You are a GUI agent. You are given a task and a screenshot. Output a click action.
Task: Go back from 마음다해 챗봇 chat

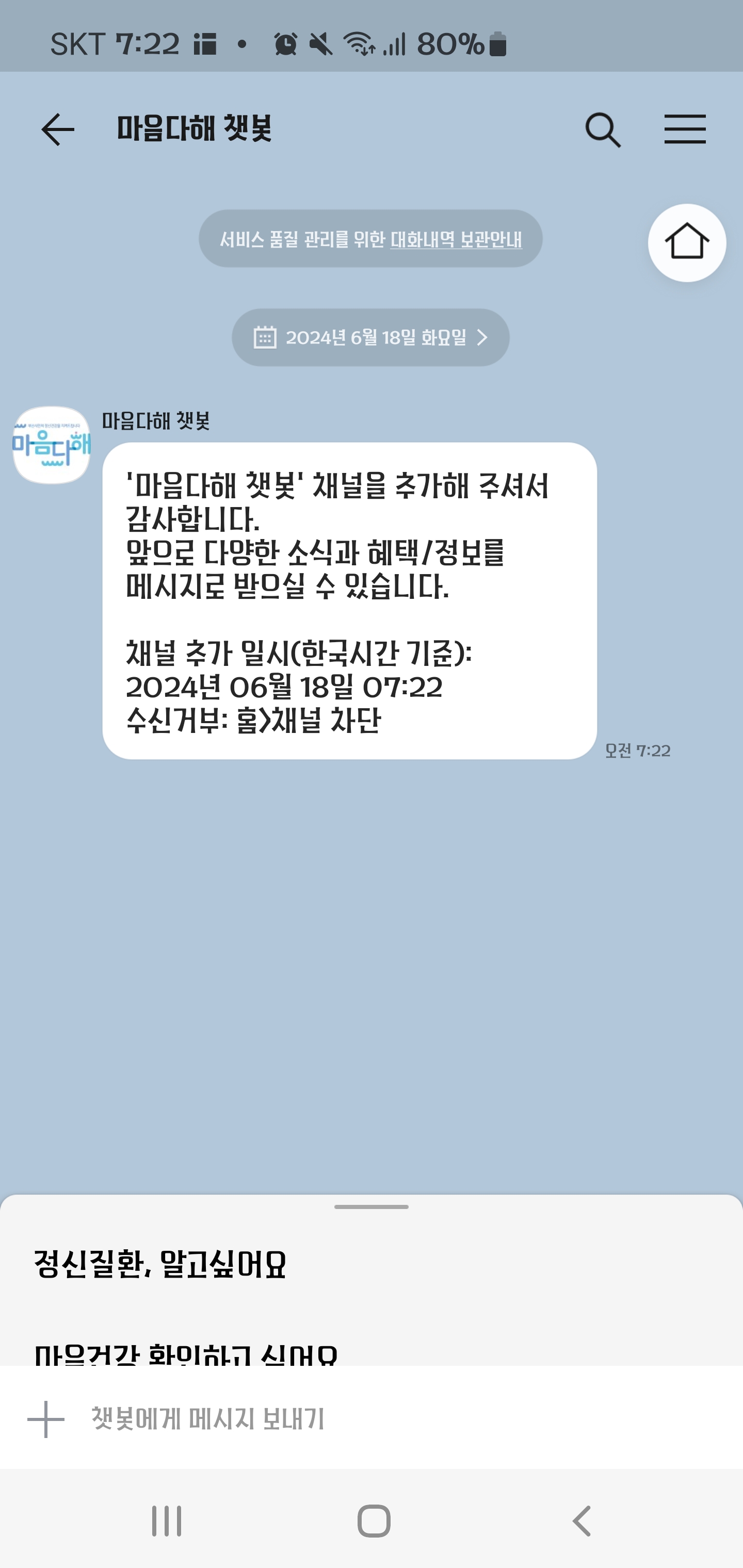click(57, 129)
